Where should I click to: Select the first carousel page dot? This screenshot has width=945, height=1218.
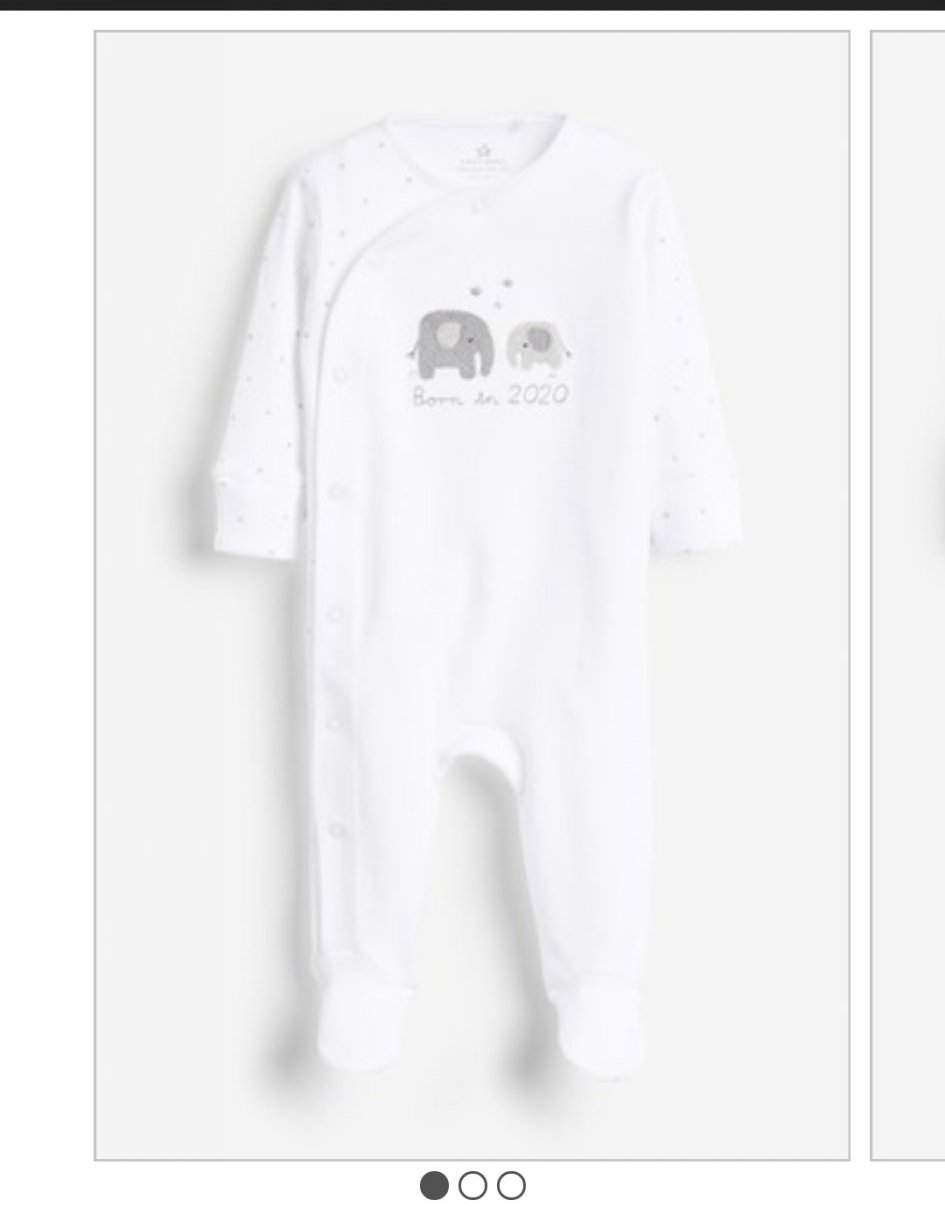click(x=434, y=1186)
